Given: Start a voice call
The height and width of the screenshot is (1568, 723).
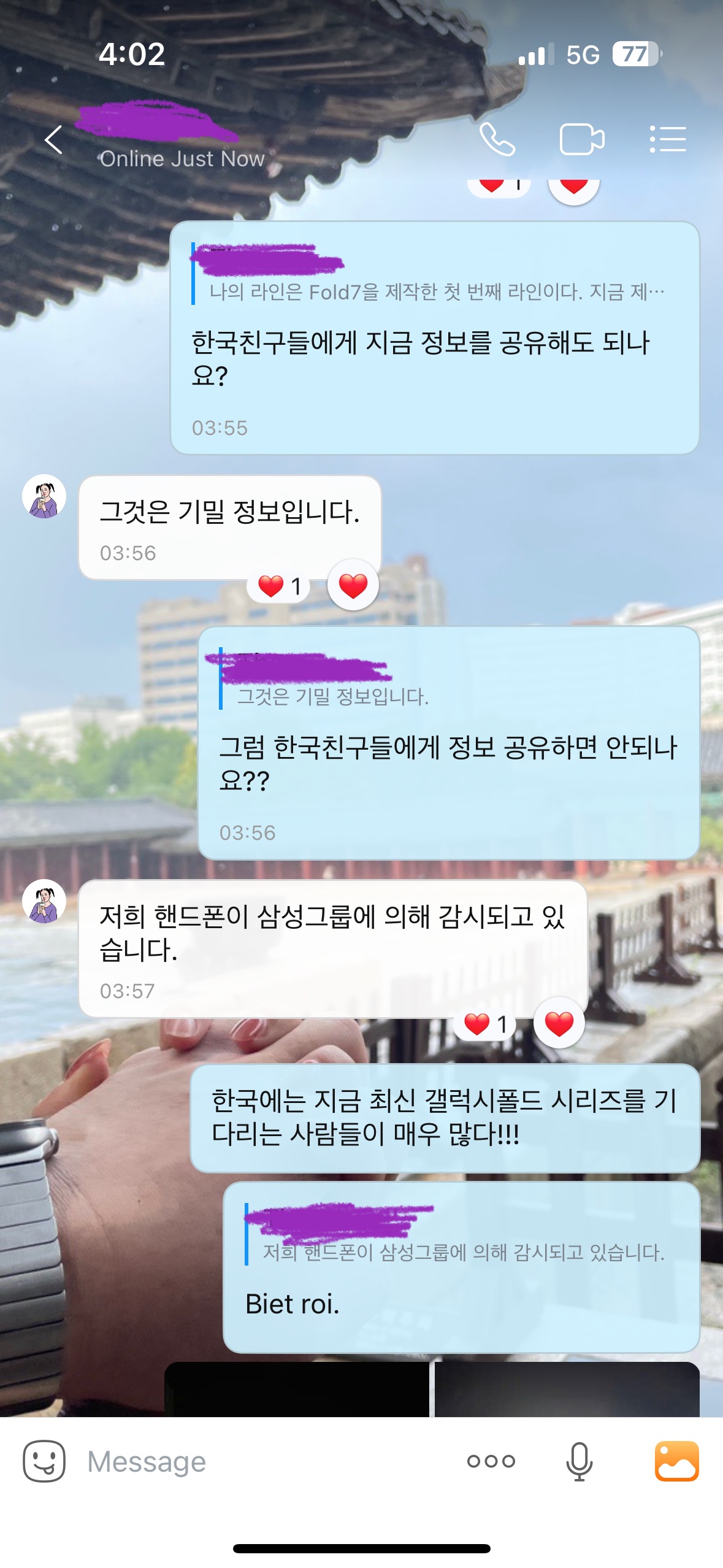Looking at the screenshot, I should pyautogui.click(x=497, y=139).
